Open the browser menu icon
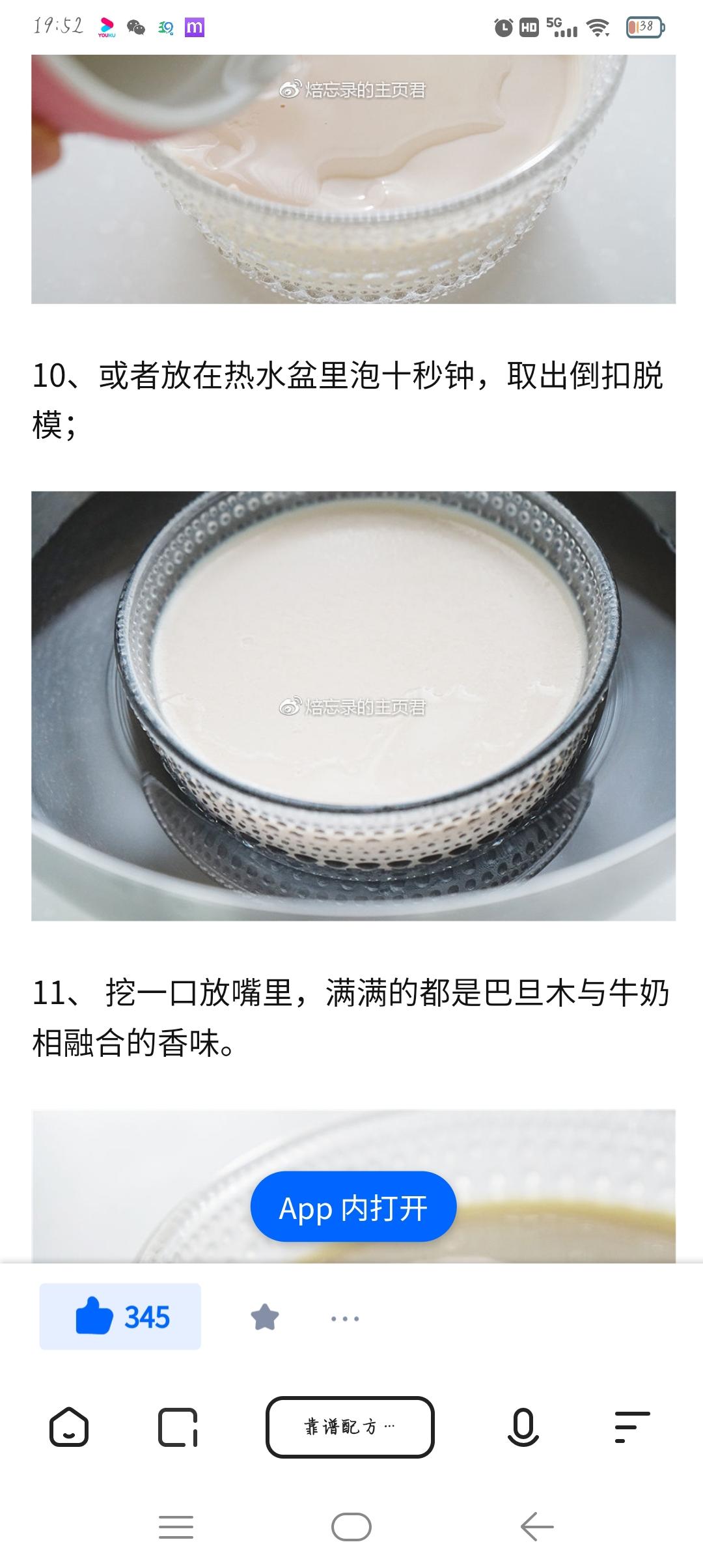This screenshot has width=703, height=1568. (631, 1427)
